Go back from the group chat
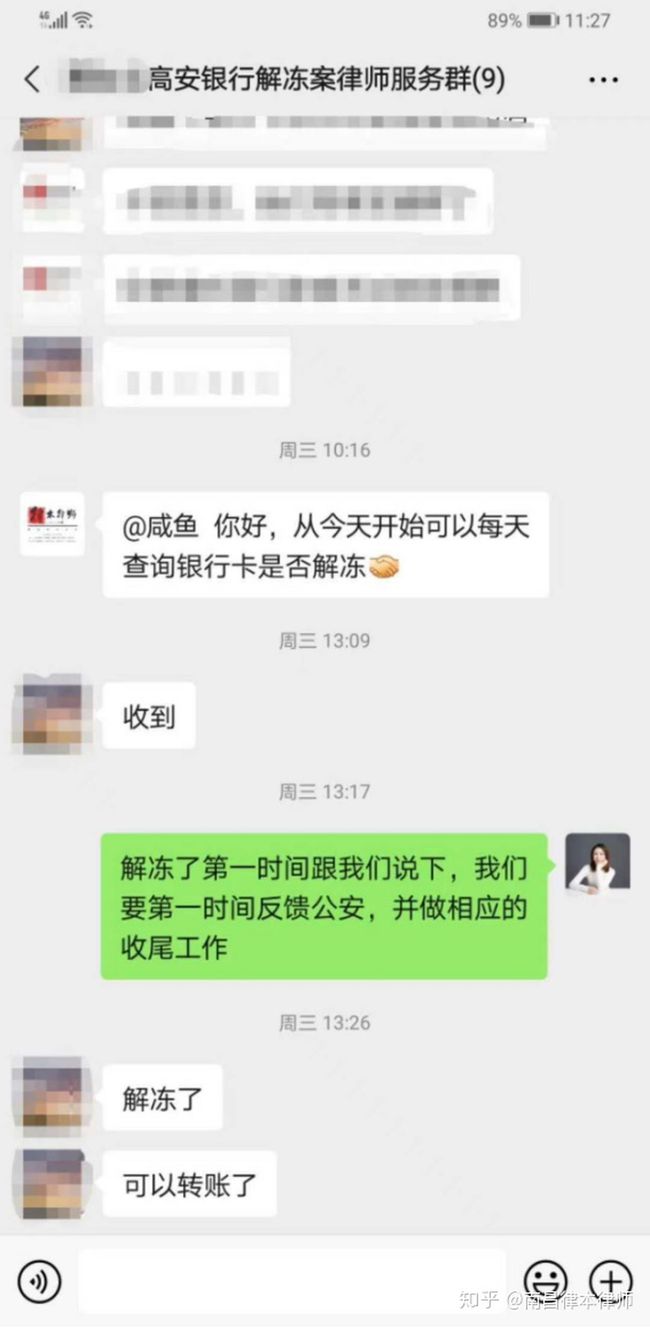The image size is (650, 1328). click(x=33, y=79)
